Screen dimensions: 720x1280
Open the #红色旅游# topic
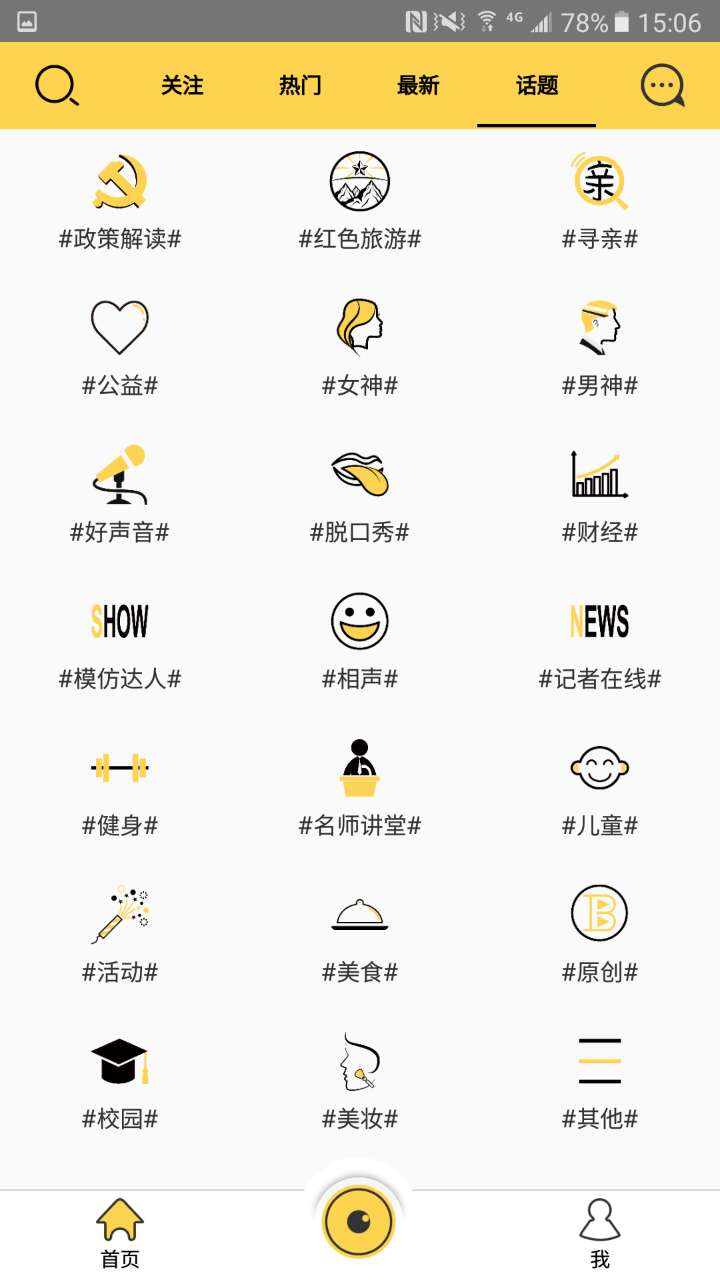[x=360, y=202]
